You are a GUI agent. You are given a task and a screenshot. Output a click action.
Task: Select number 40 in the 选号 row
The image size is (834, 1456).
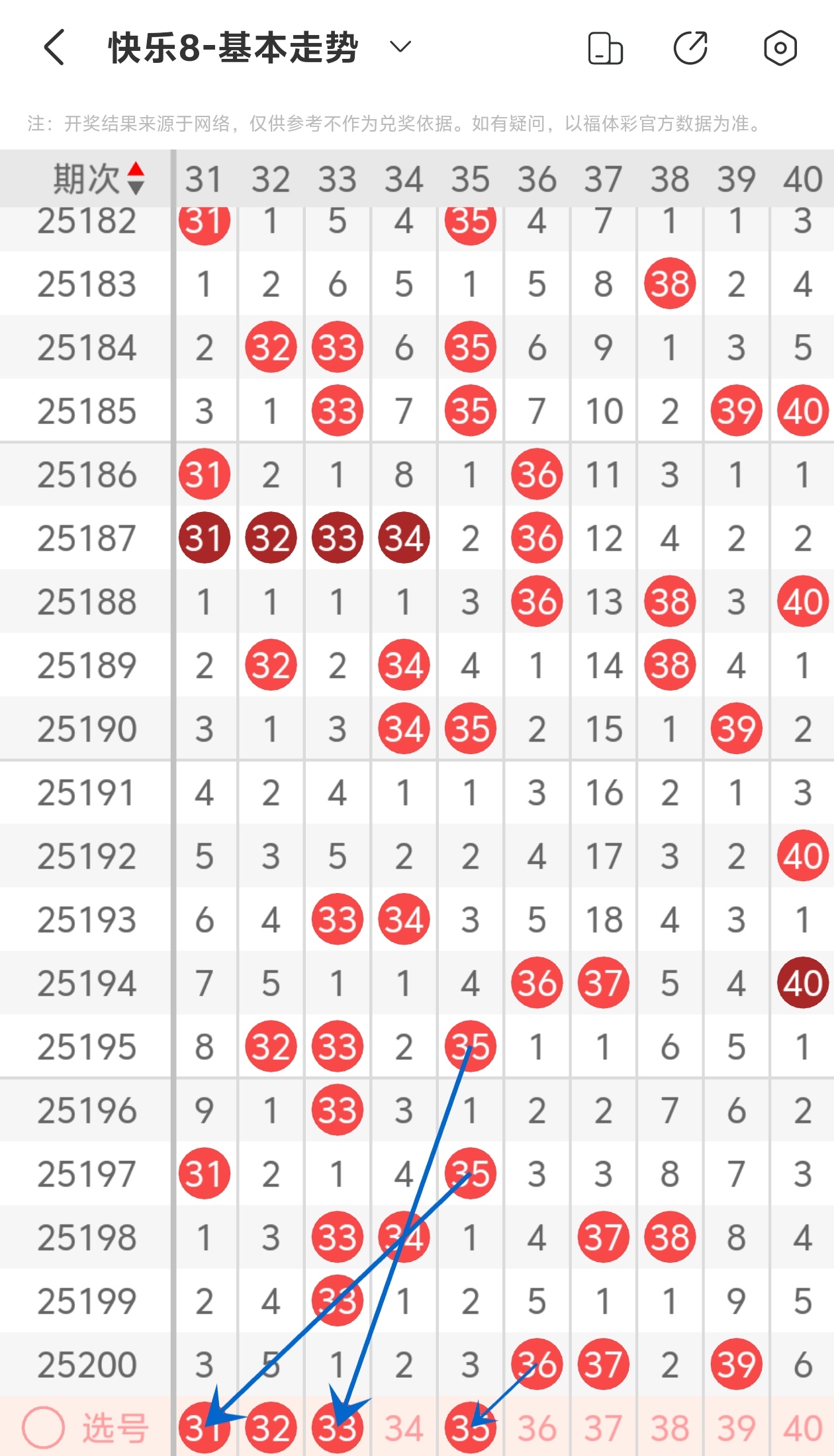point(803,1428)
